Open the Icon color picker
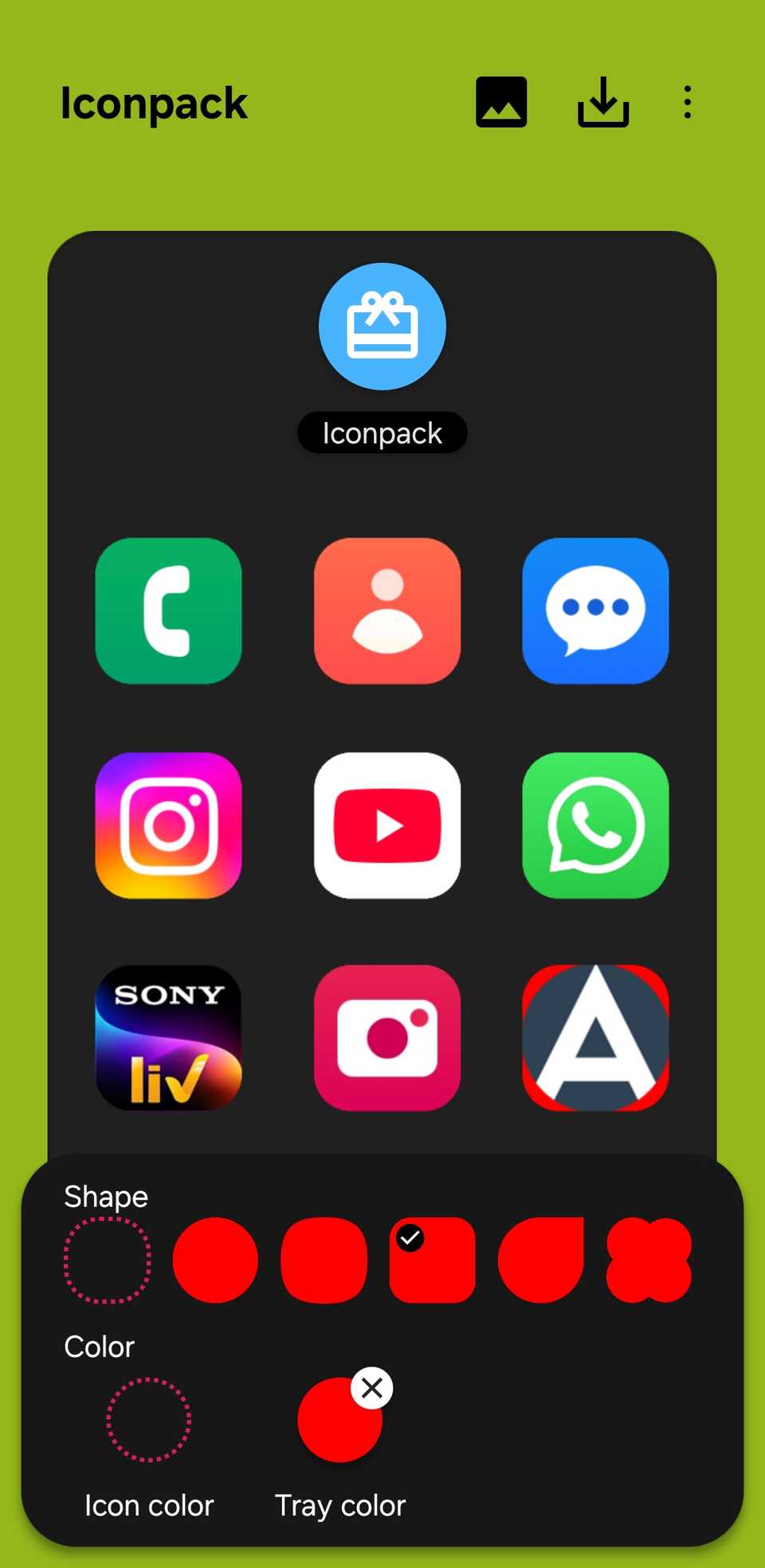Image resolution: width=765 pixels, height=1568 pixels. [x=148, y=1419]
